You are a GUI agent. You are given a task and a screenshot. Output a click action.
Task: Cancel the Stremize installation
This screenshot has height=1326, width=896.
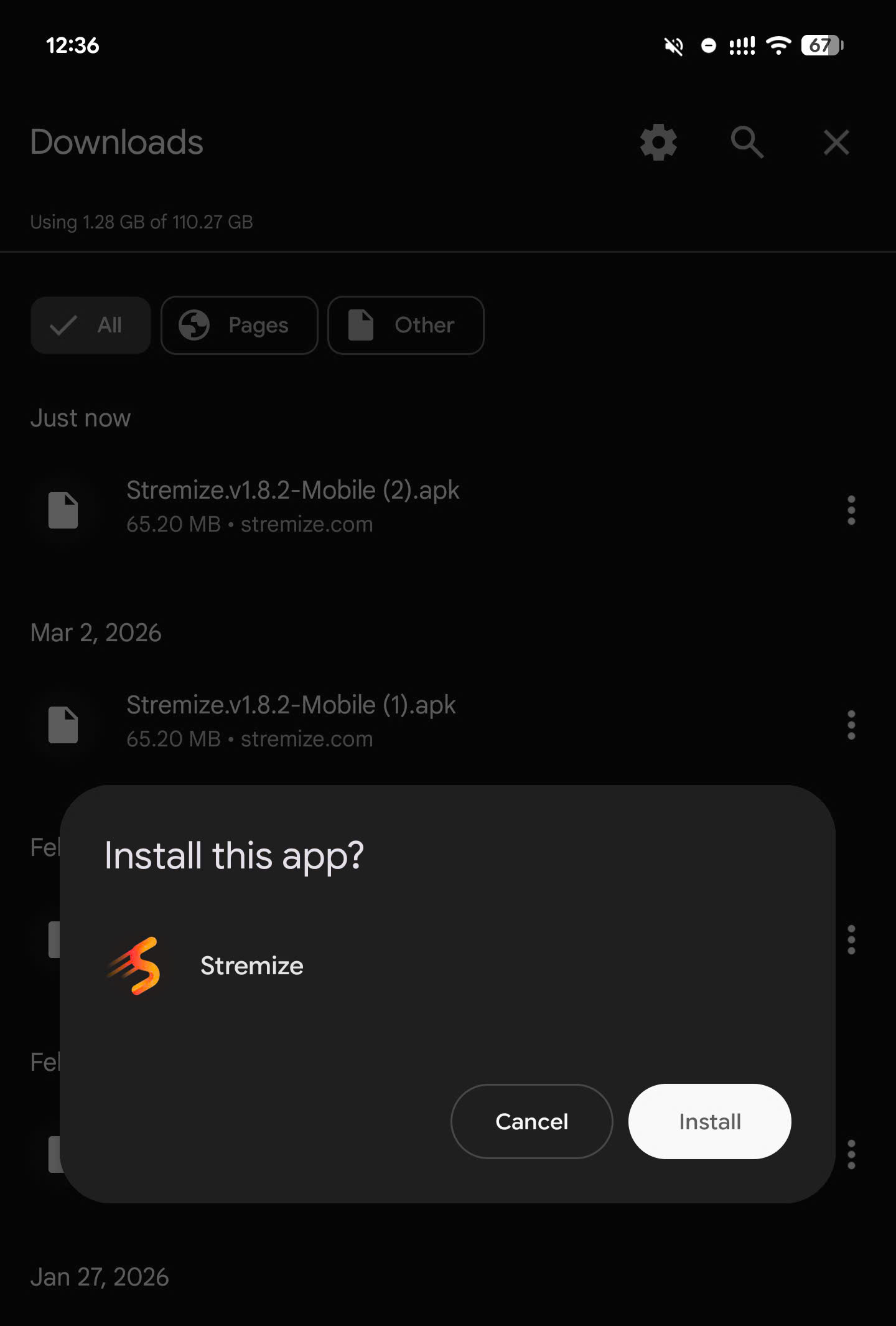coord(531,1121)
